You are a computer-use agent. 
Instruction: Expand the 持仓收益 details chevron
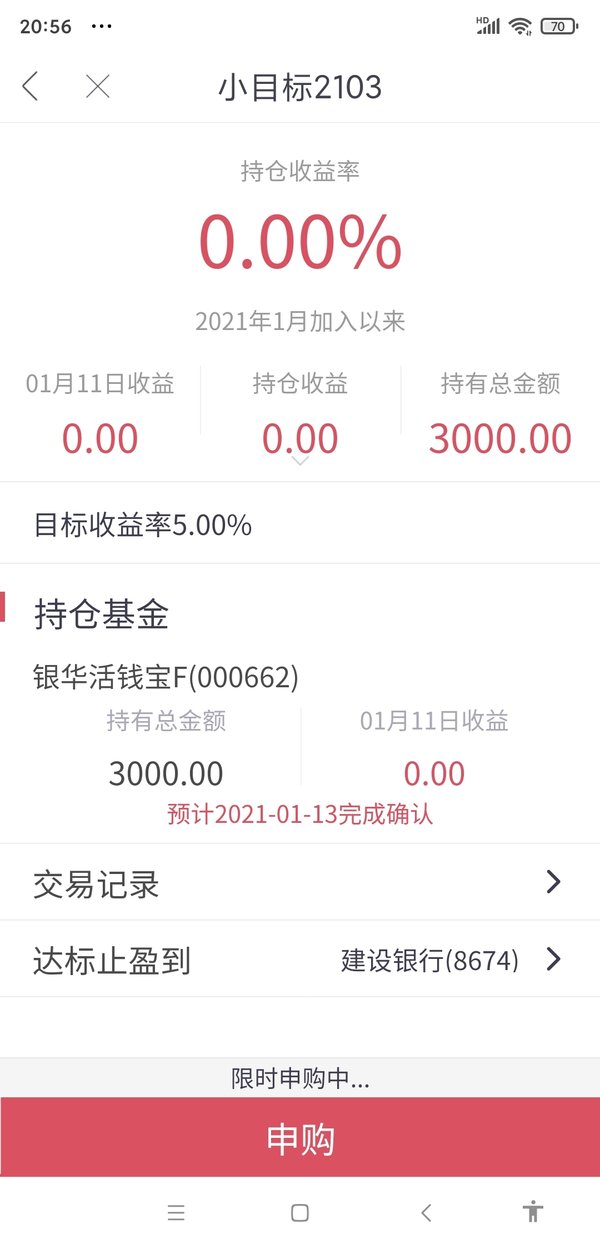click(x=300, y=461)
